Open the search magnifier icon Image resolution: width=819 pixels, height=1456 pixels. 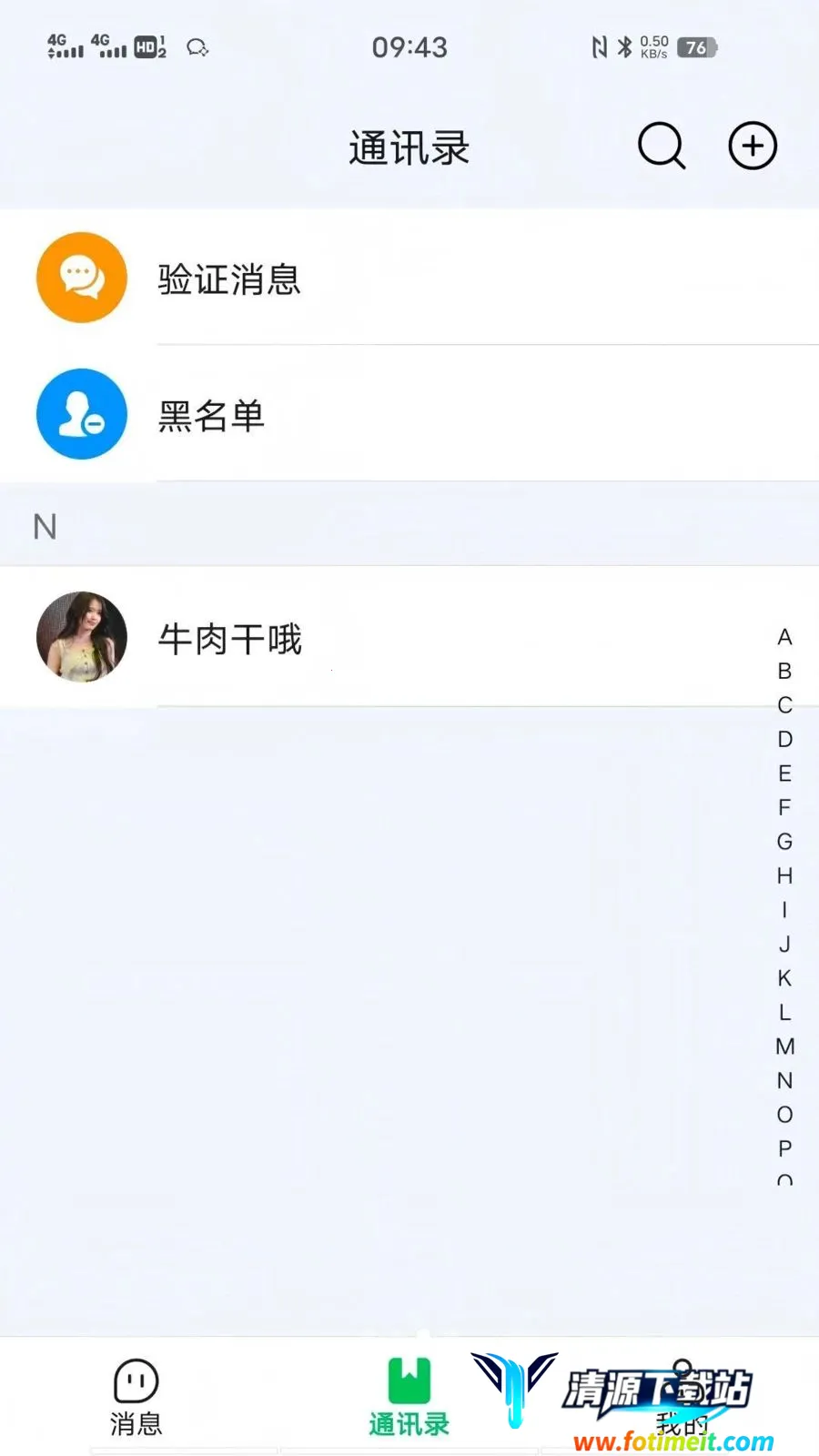(x=662, y=146)
